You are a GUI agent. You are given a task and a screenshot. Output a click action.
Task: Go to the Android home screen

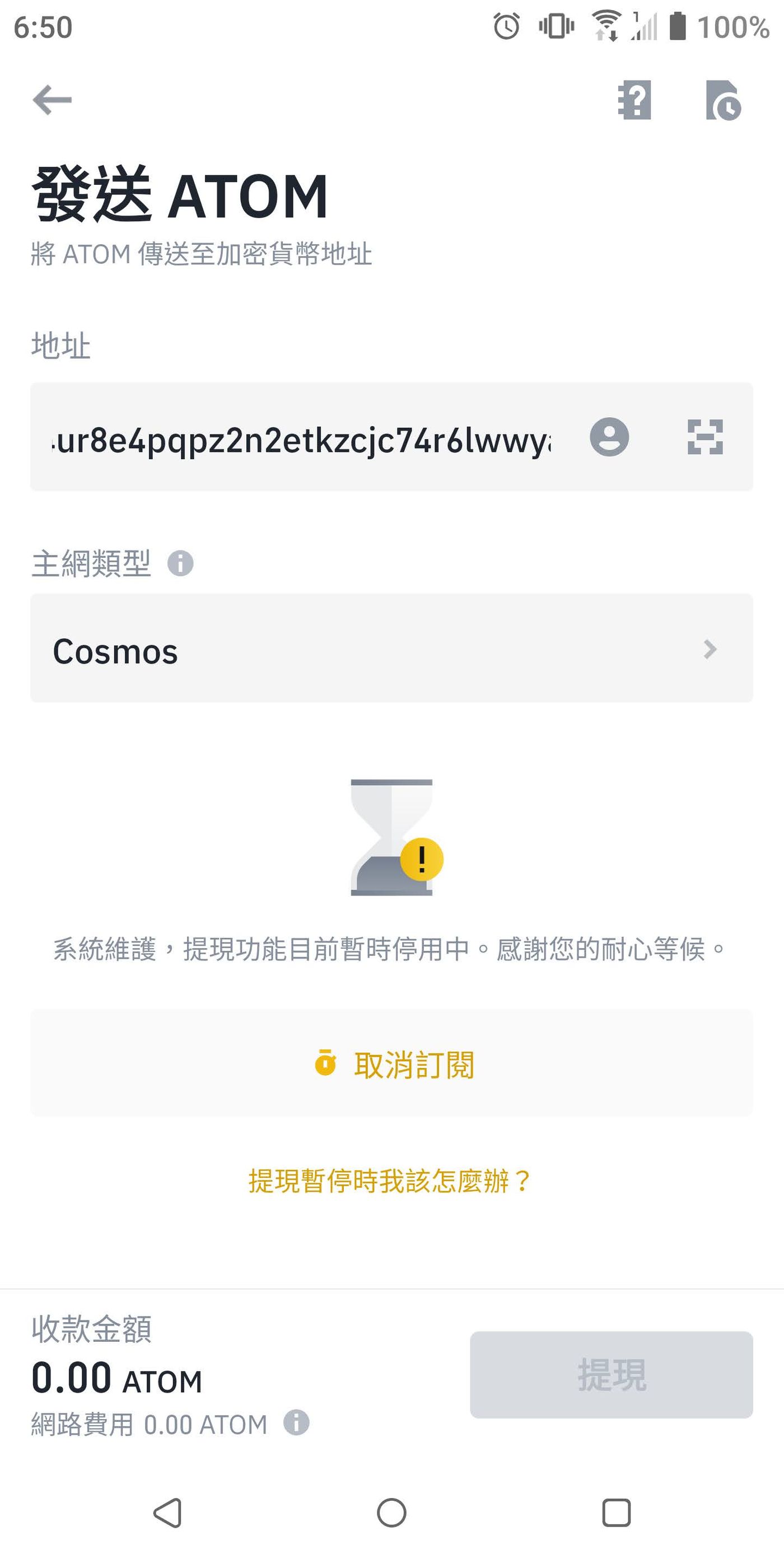(391, 1513)
